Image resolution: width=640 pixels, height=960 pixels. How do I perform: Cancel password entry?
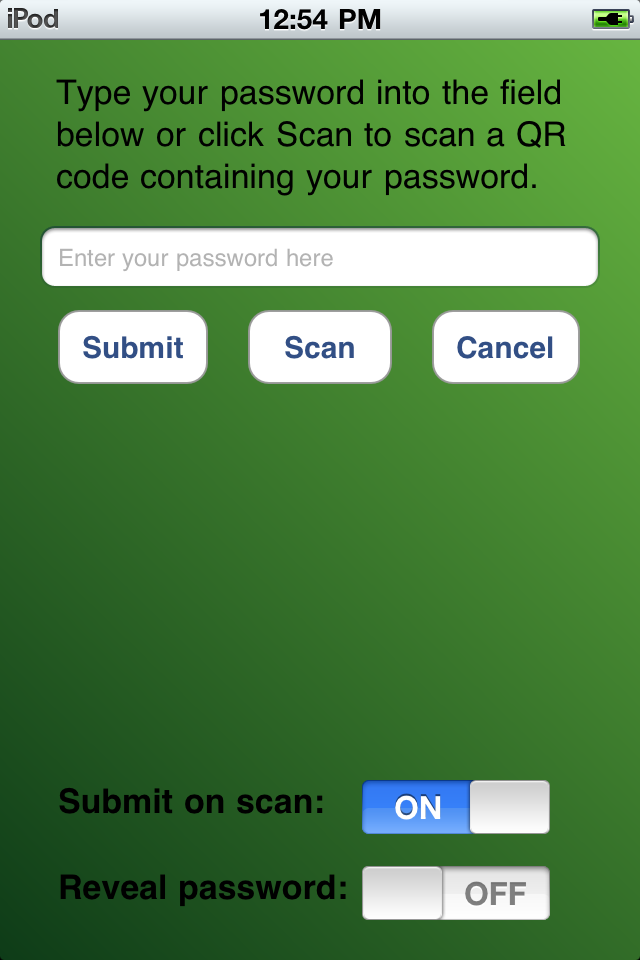[505, 347]
